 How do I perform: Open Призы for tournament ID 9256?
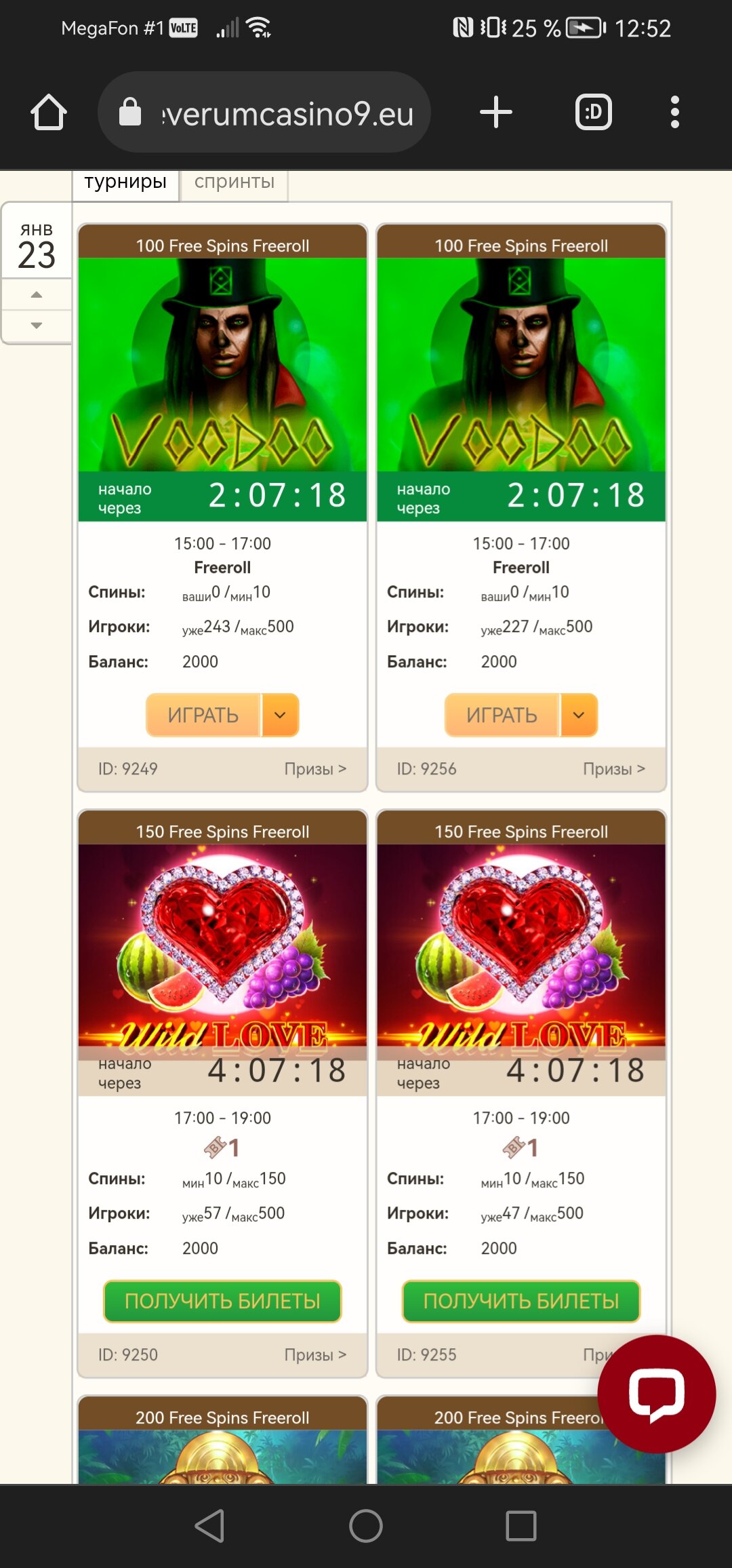pyautogui.click(x=613, y=768)
